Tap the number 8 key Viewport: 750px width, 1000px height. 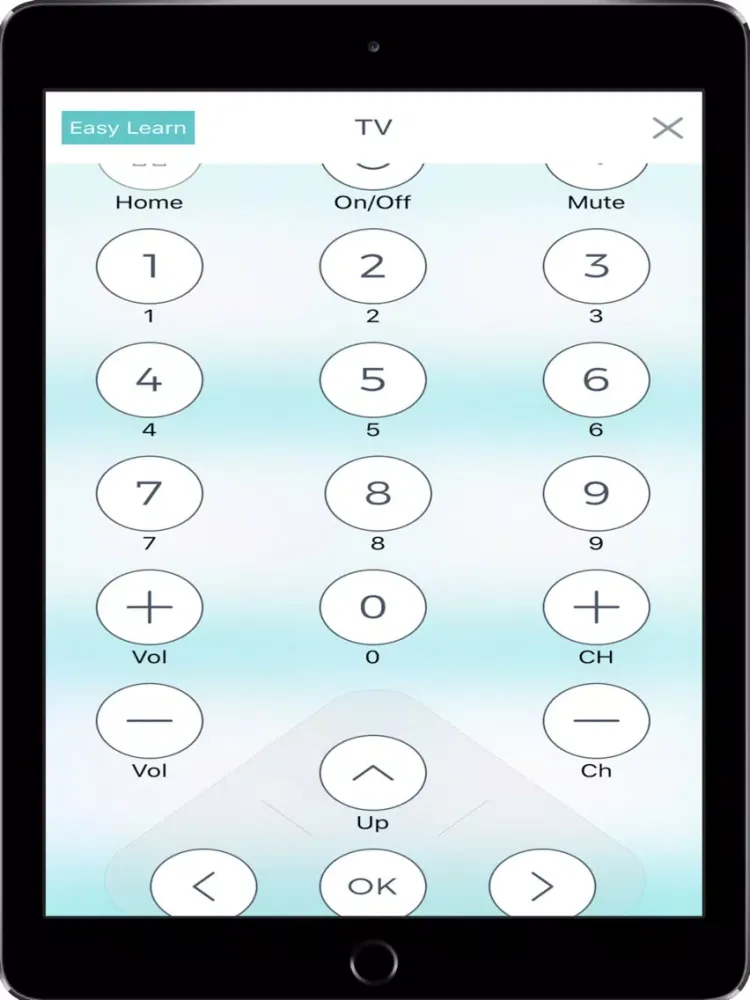378,494
